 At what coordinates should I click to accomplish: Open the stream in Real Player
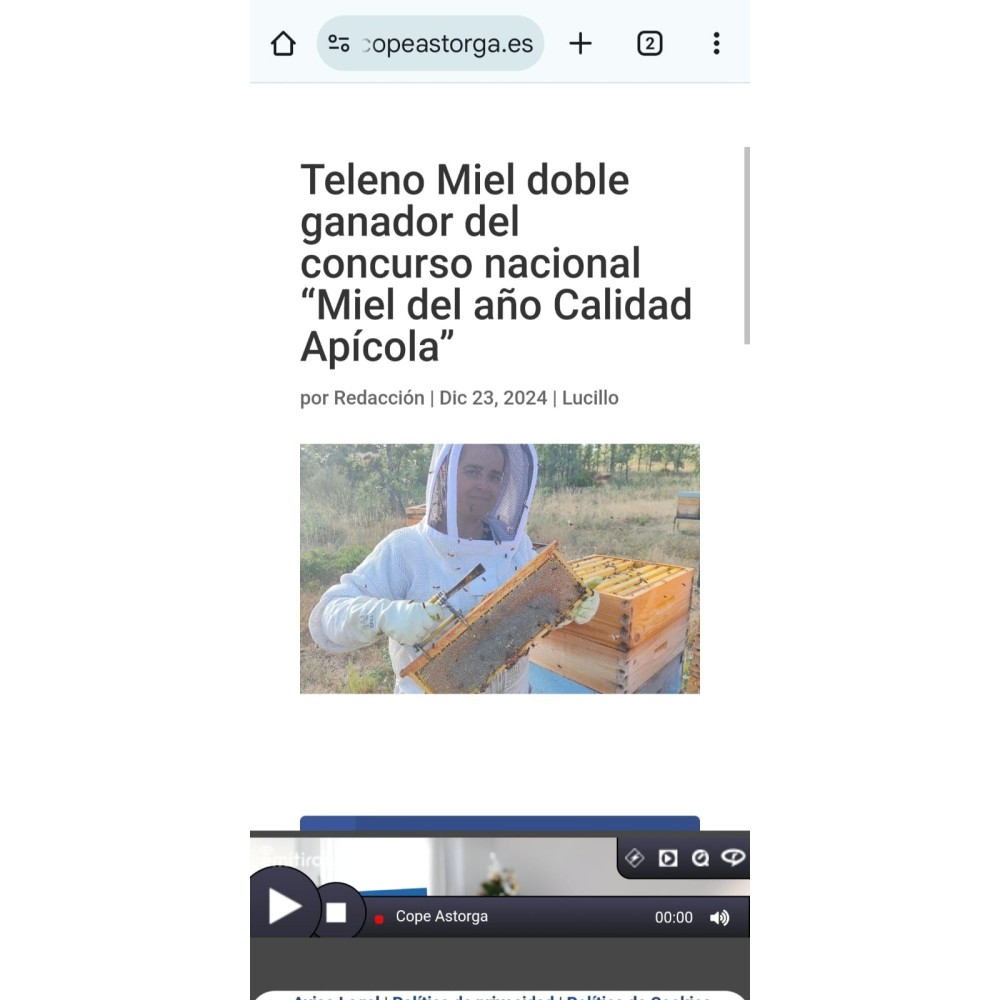tap(734, 858)
